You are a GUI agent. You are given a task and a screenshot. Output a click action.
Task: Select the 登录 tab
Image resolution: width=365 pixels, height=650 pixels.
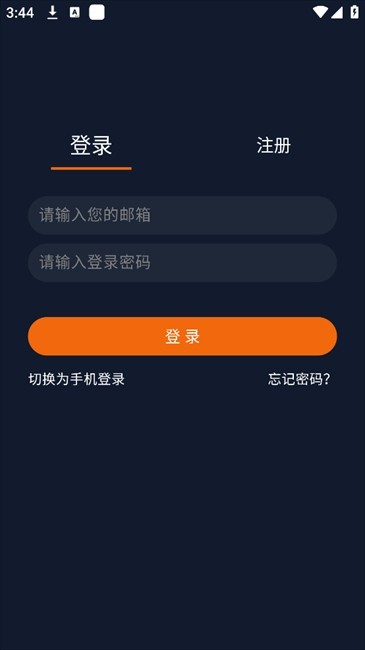(x=91, y=146)
